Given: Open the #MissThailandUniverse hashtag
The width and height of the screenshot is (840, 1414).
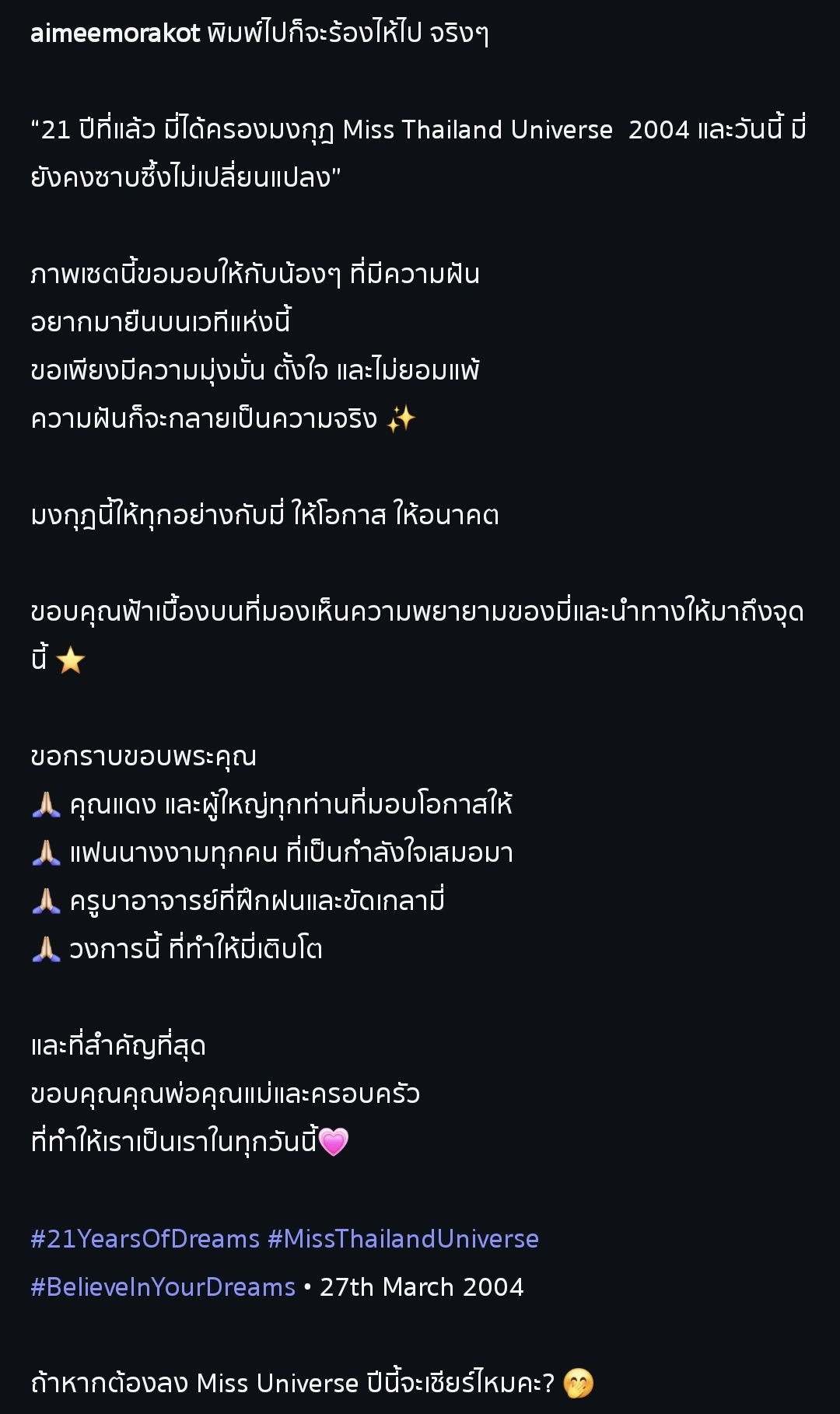Looking at the screenshot, I should coord(403,1238).
